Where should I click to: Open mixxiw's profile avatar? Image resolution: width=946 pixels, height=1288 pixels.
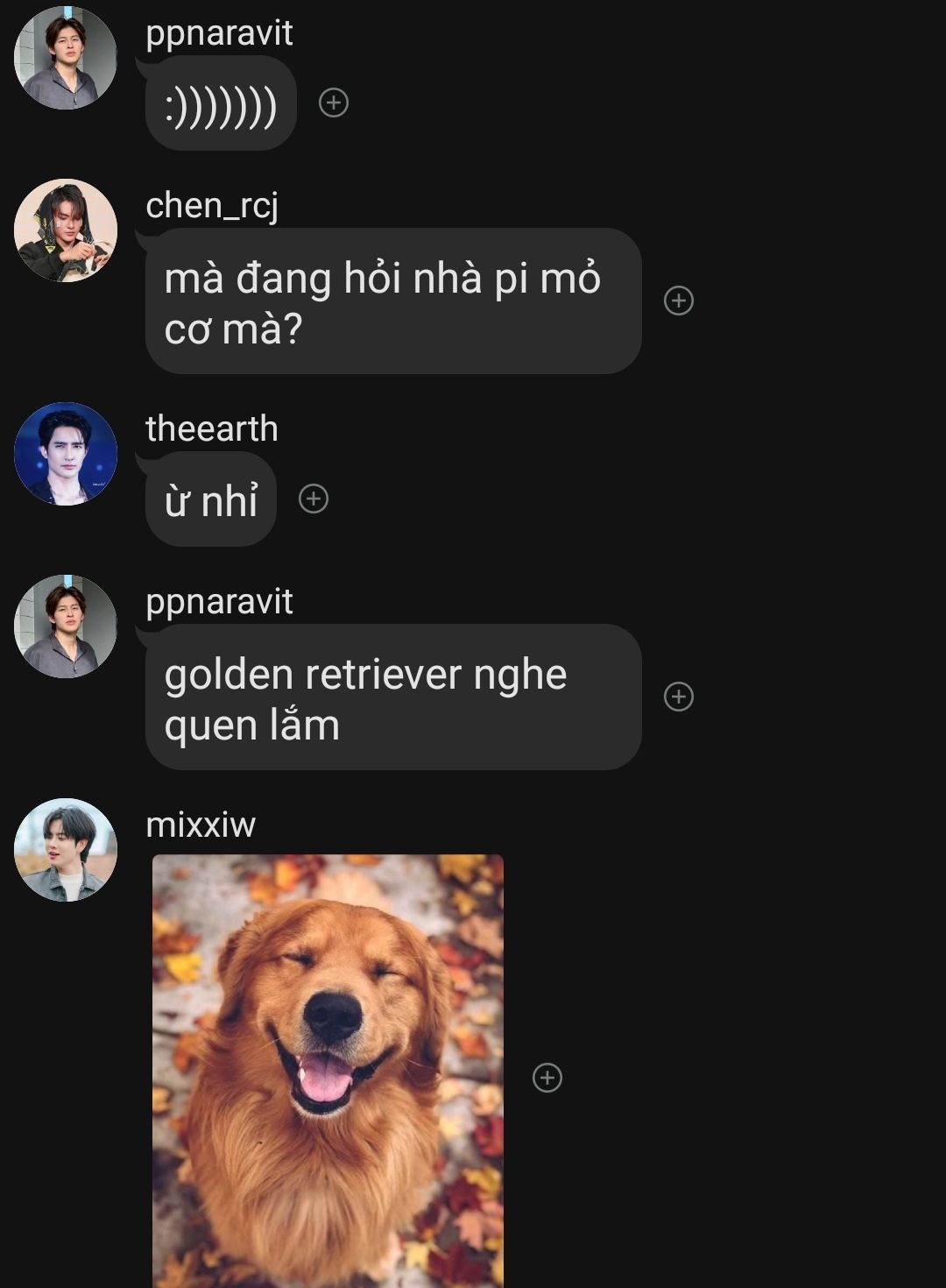tap(66, 850)
